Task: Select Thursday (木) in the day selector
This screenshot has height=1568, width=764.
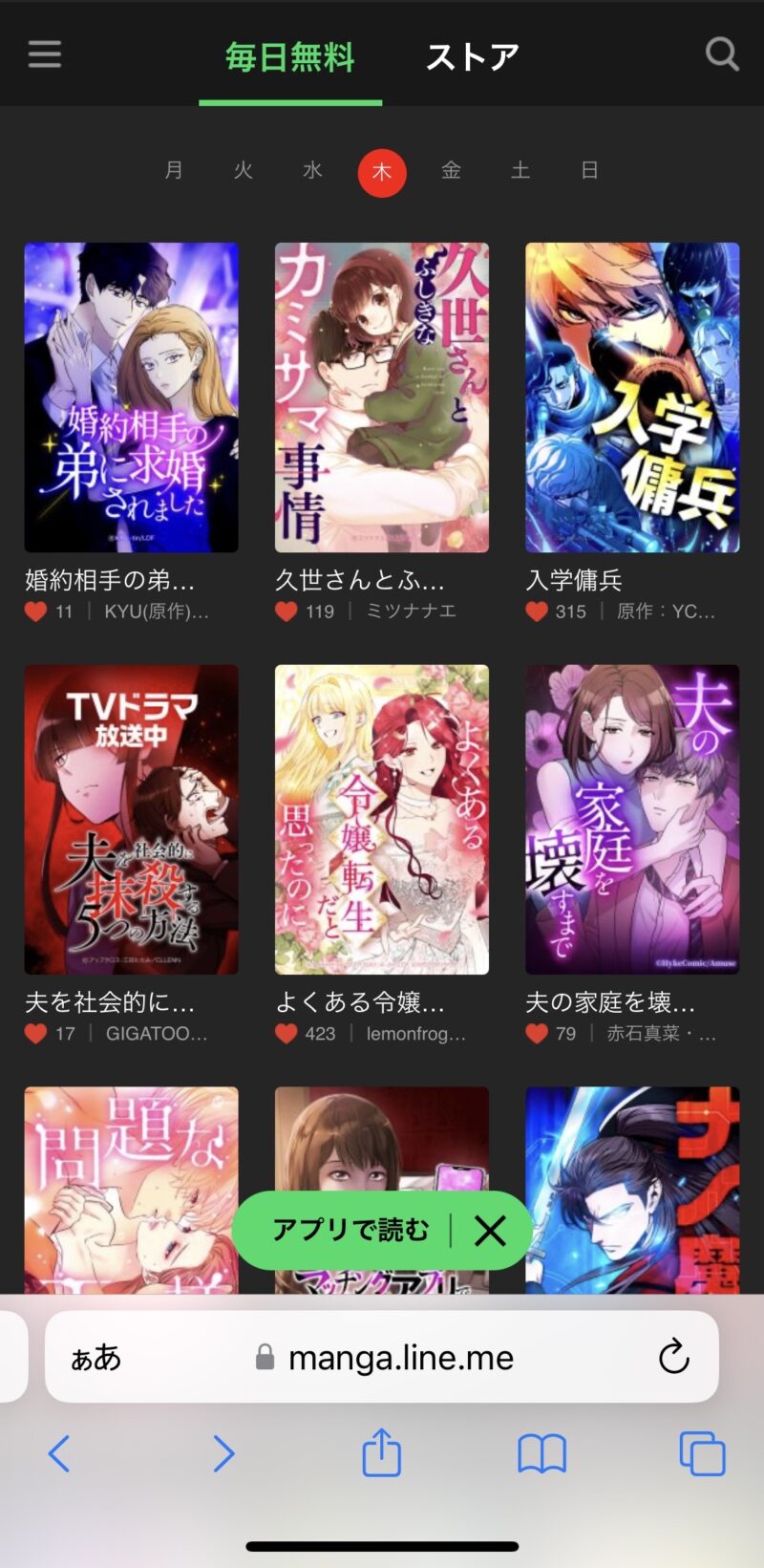Action: click(382, 173)
